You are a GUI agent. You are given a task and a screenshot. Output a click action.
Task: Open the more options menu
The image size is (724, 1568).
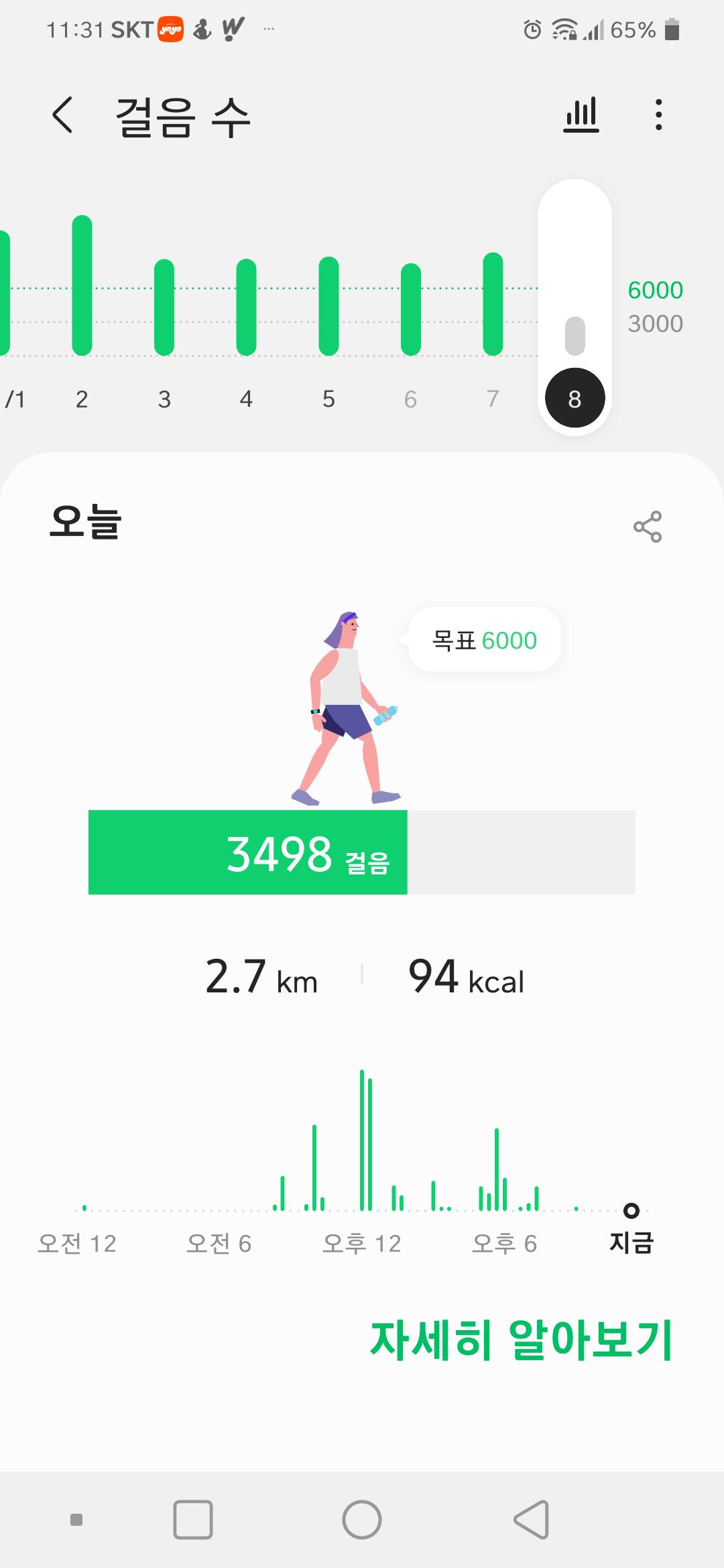pos(659,115)
